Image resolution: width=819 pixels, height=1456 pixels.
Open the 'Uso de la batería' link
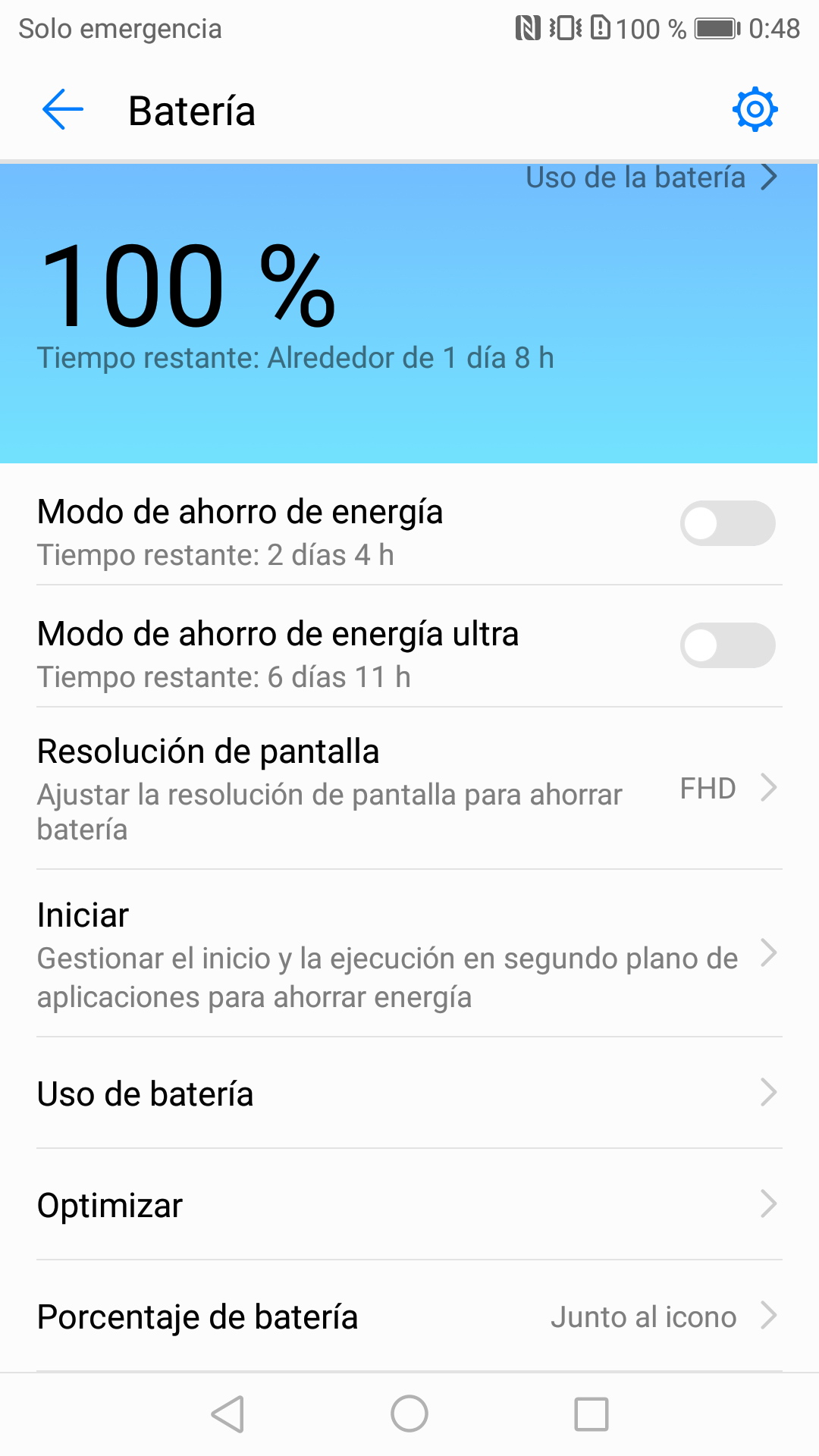(x=652, y=177)
